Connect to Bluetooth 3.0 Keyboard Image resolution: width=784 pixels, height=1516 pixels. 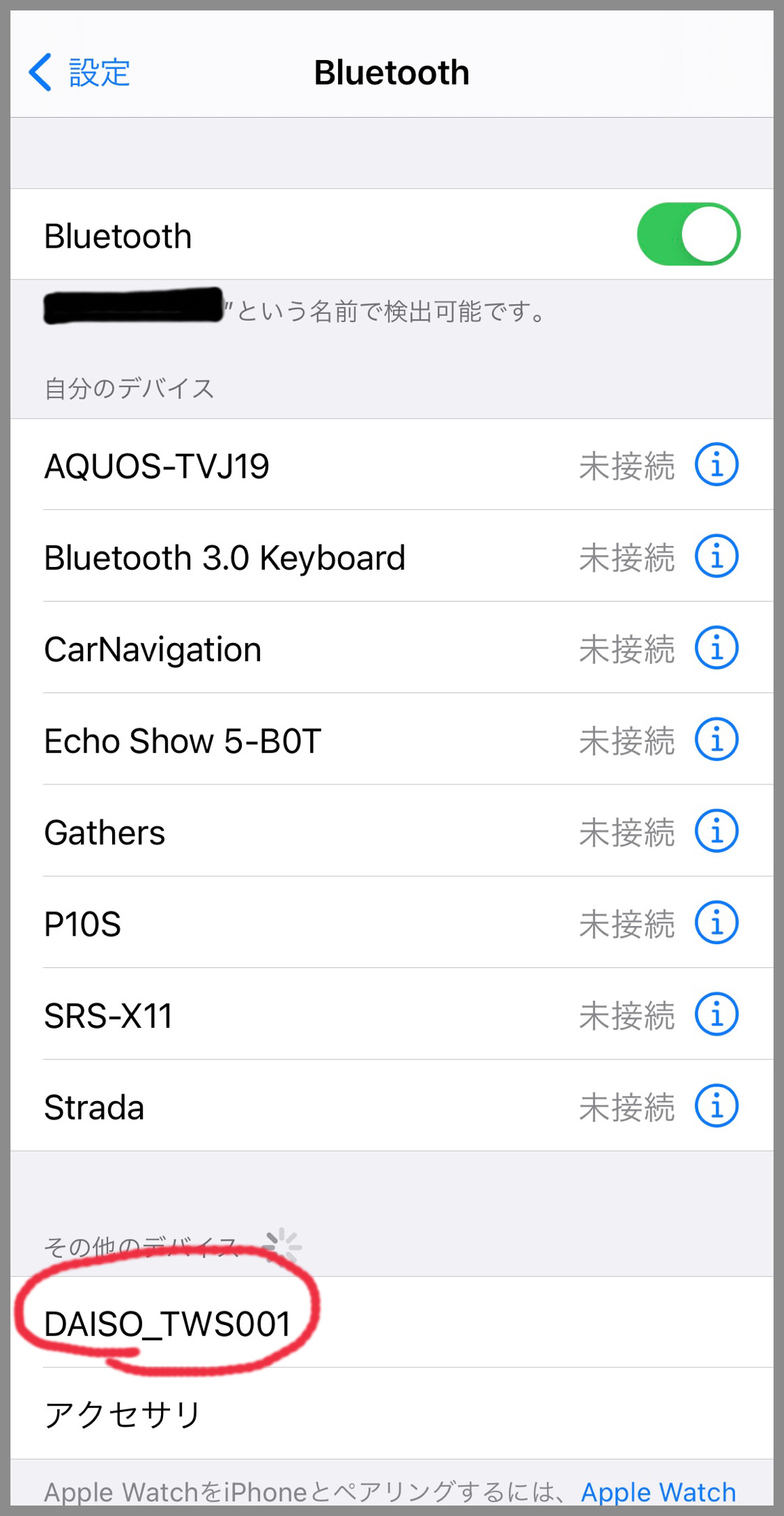(x=392, y=556)
